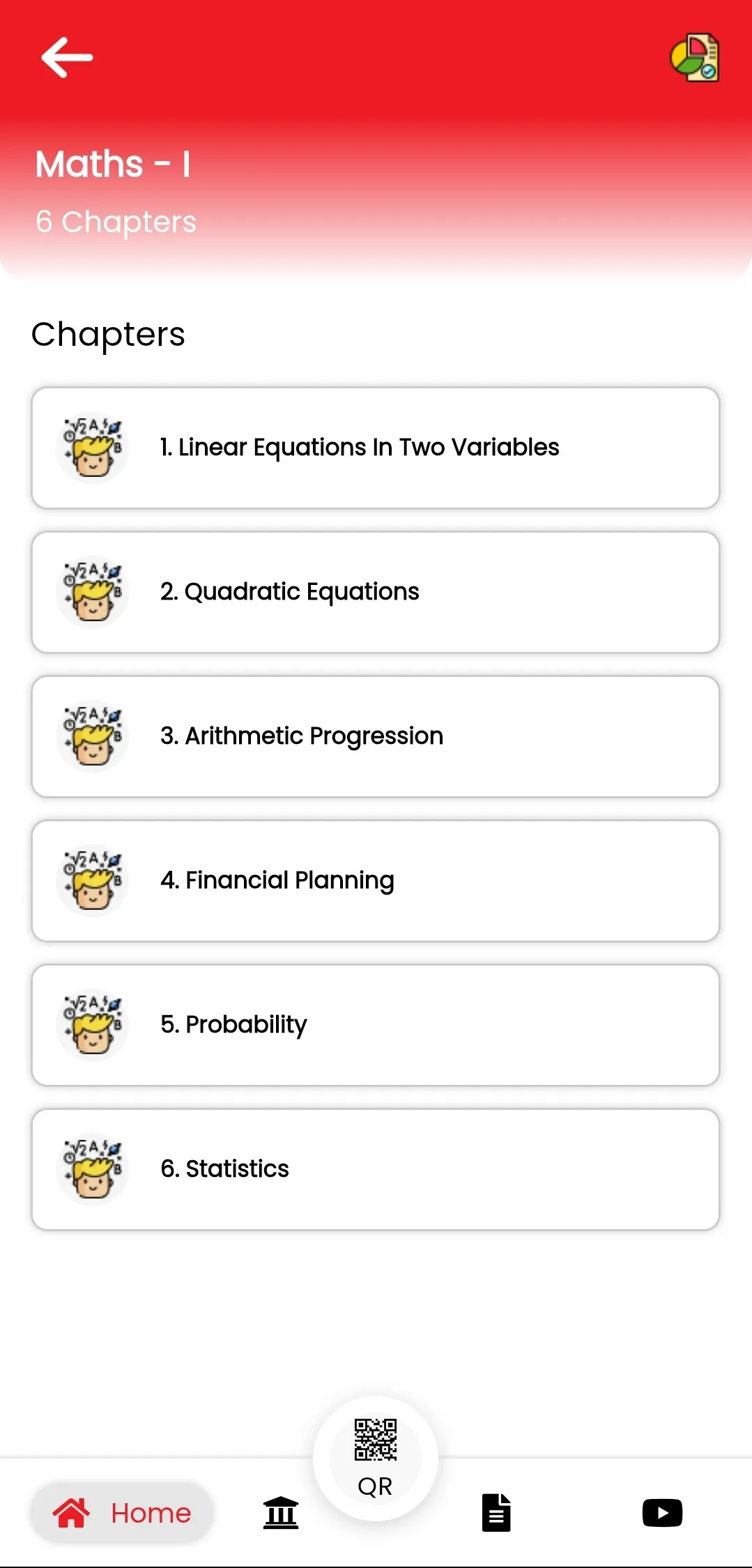Tap the Chapters section heading
752x1568 pixels.
click(x=107, y=334)
